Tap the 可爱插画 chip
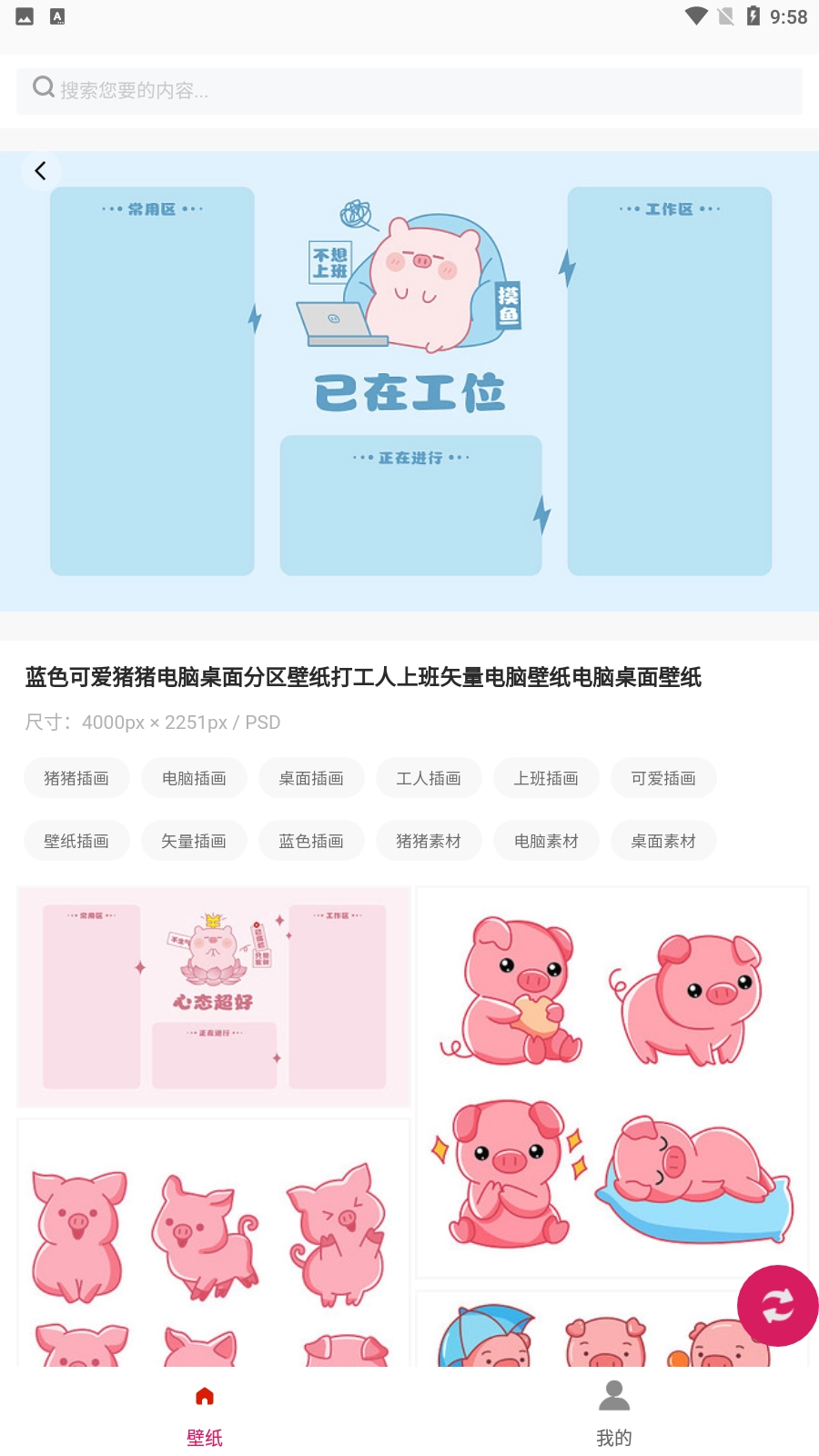 663,778
